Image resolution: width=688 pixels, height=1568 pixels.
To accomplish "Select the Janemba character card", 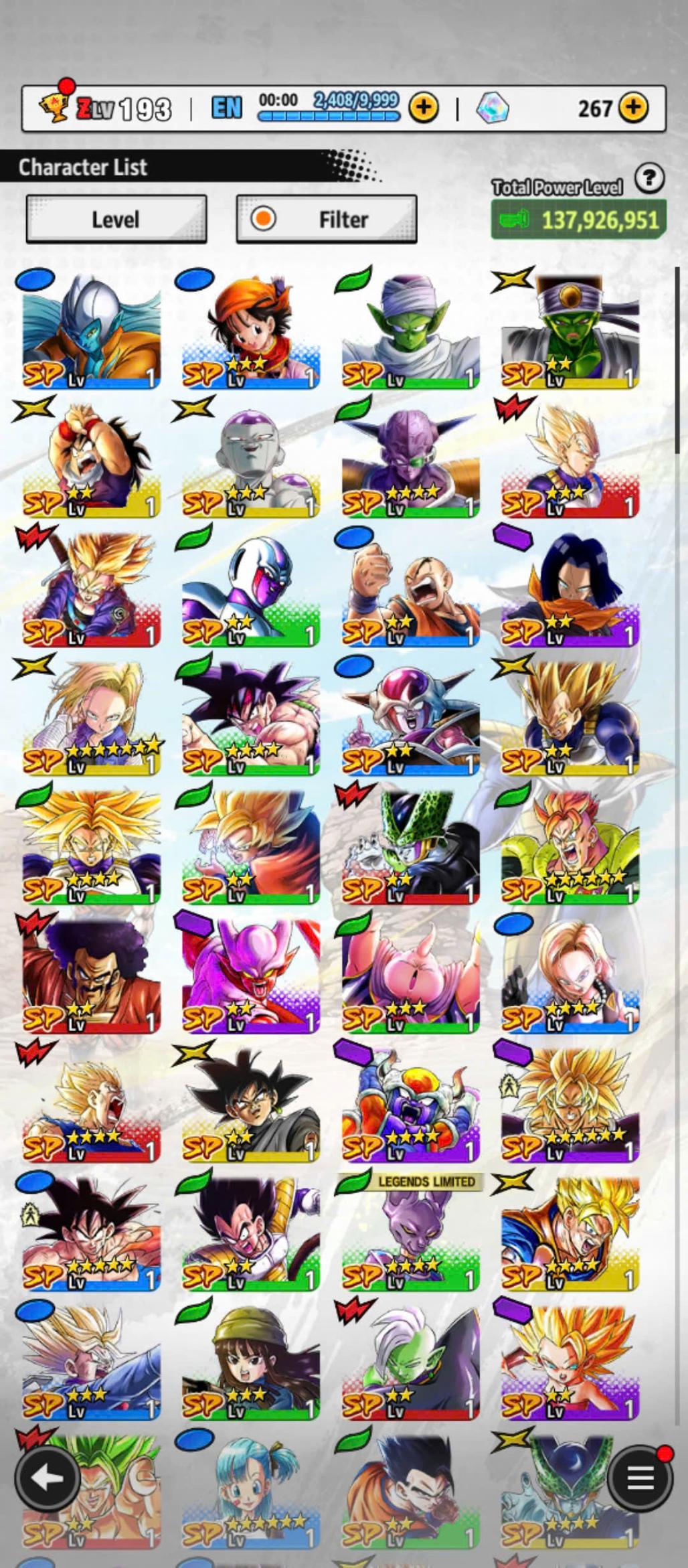I will [250, 974].
